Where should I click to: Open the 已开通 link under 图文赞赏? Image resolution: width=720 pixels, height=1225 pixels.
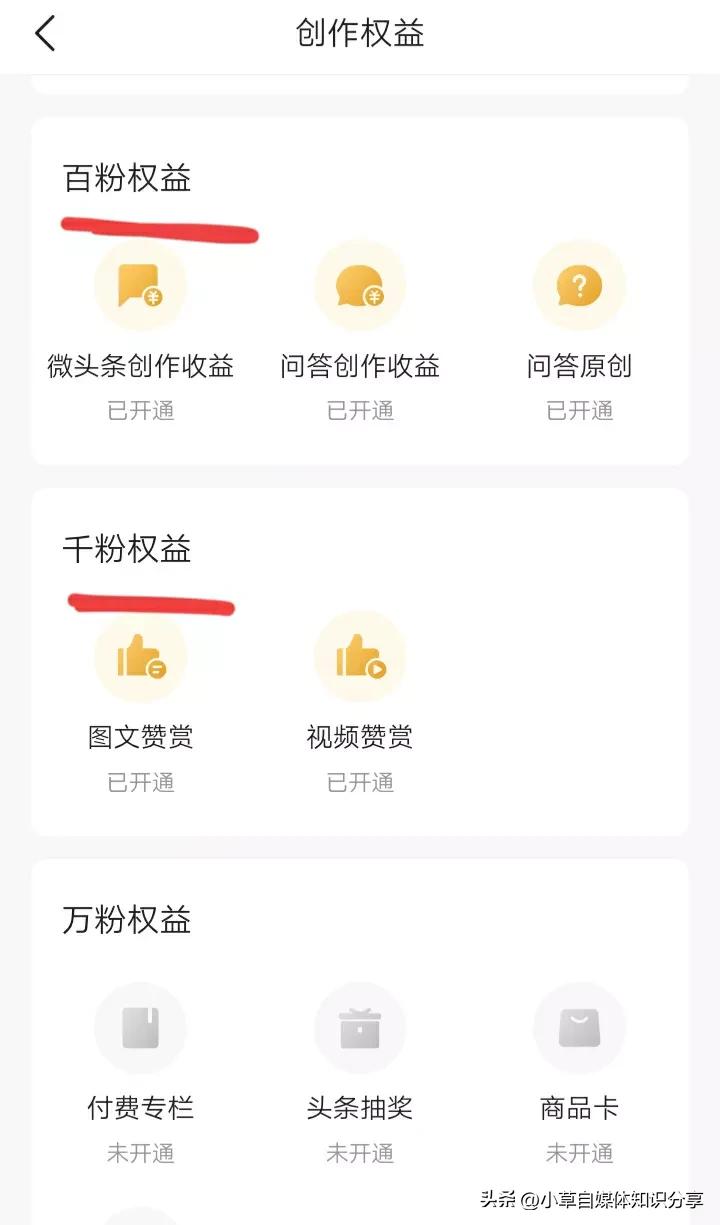click(140, 783)
